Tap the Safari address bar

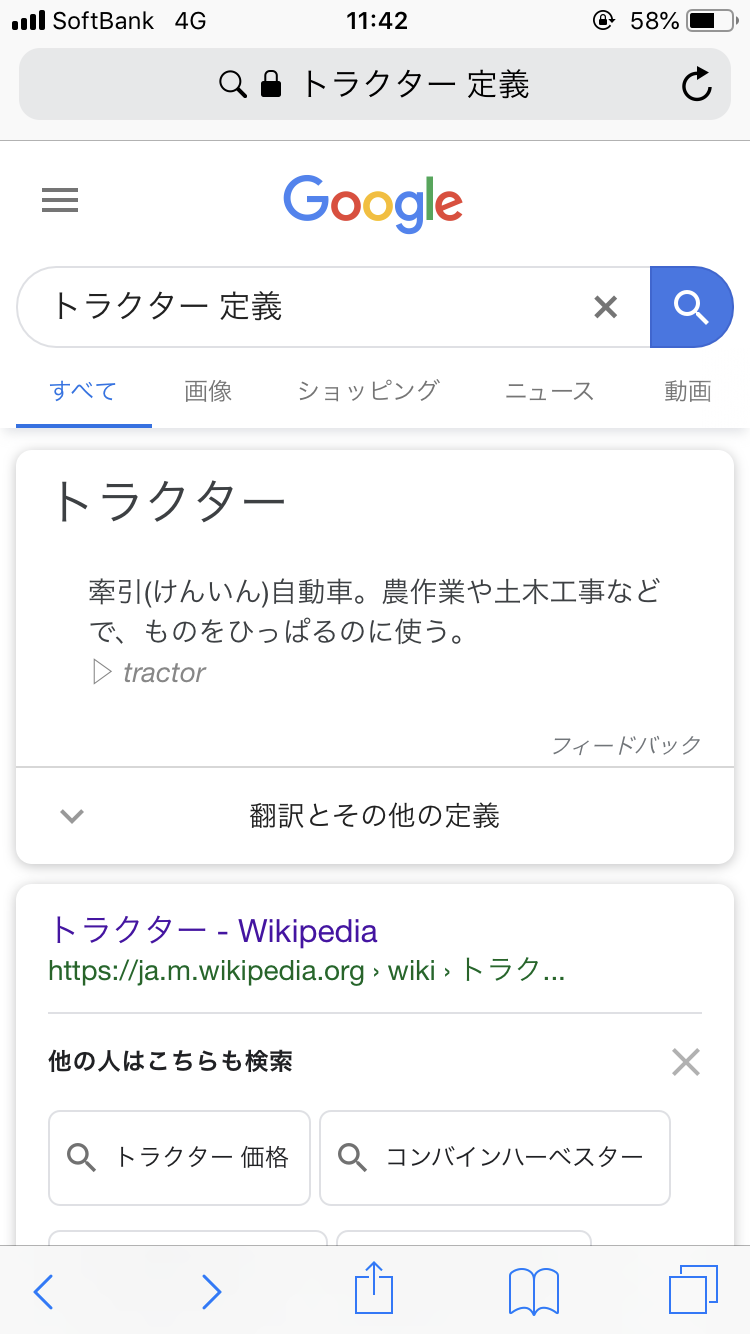pyautogui.click(x=375, y=85)
